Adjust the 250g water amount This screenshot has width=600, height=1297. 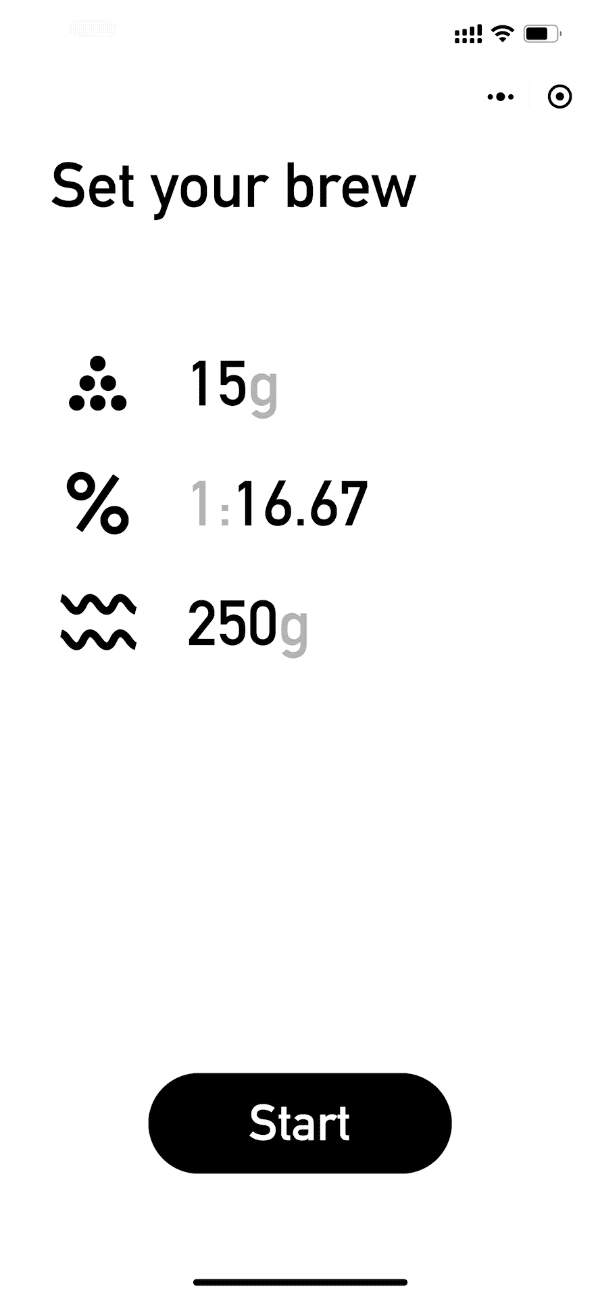pos(247,627)
